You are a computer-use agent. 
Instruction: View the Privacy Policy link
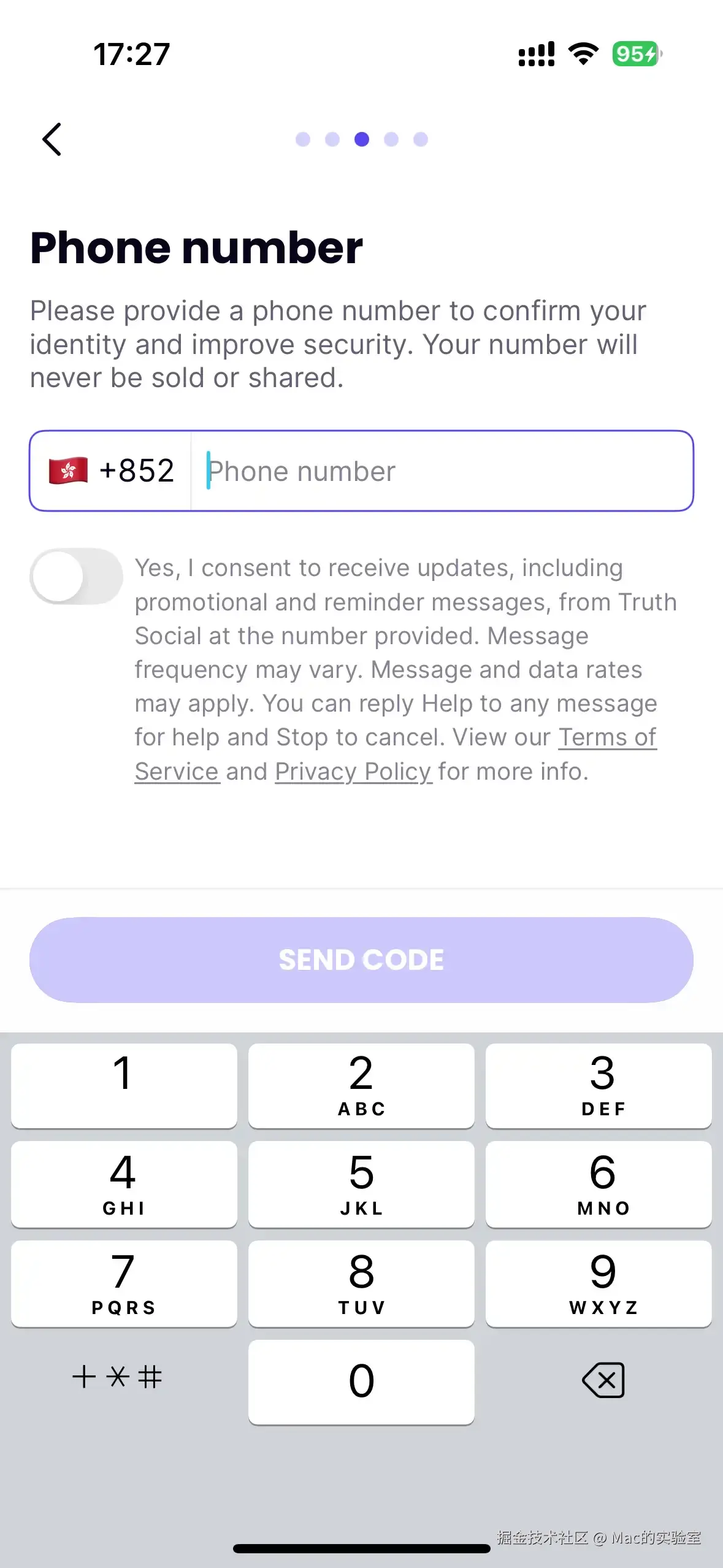pyautogui.click(x=353, y=772)
